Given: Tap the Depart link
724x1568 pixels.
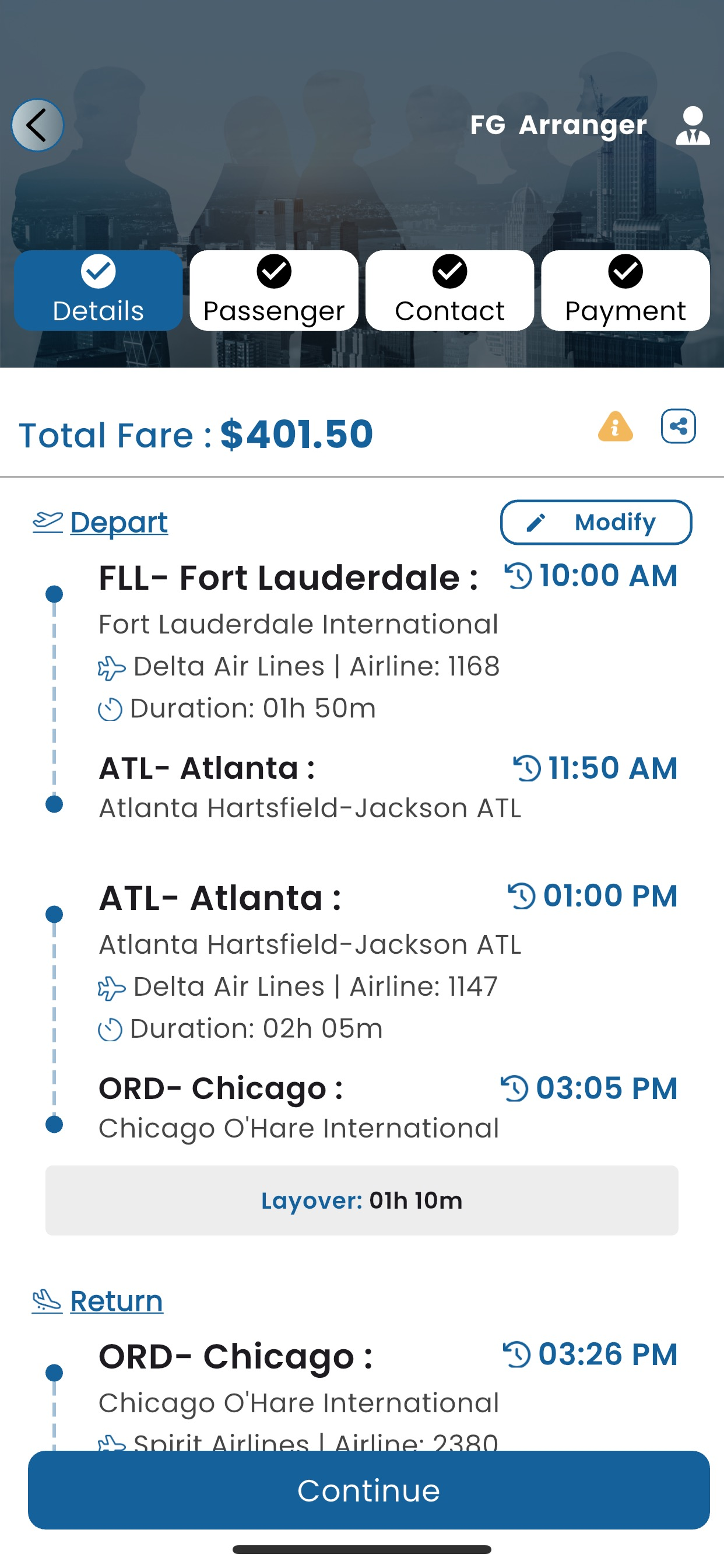Looking at the screenshot, I should point(119,522).
